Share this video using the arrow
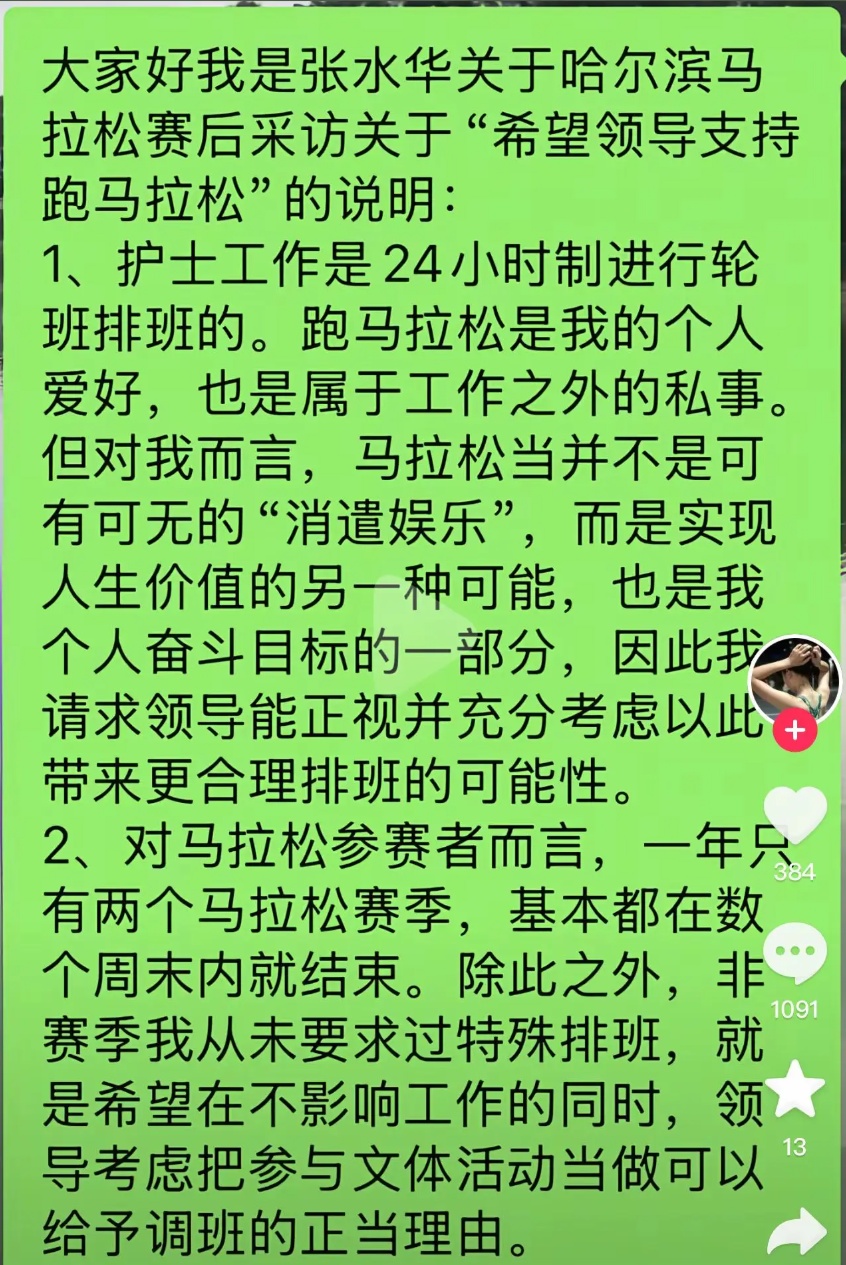The width and height of the screenshot is (846, 1265). (x=797, y=1233)
